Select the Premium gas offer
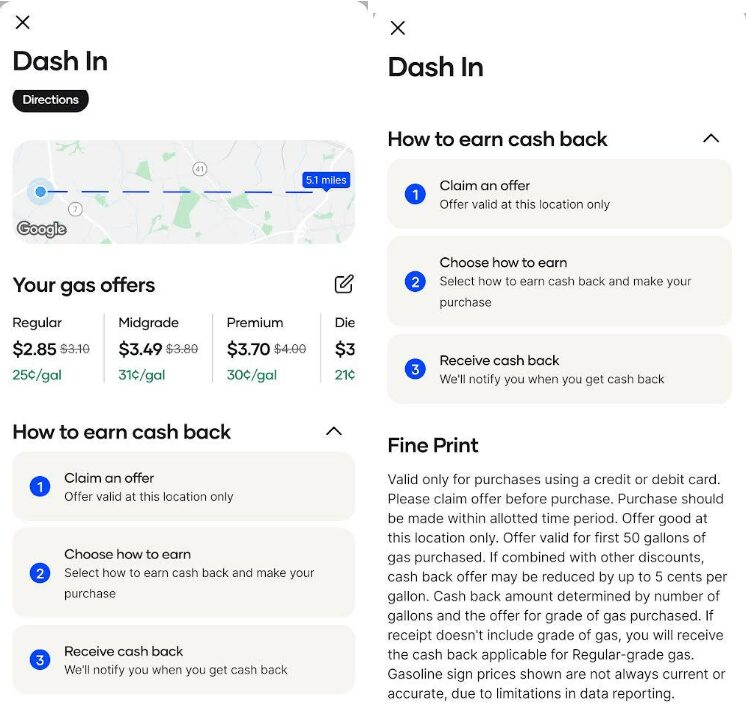The width and height of the screenshot is (746, 717). (266, 349)
